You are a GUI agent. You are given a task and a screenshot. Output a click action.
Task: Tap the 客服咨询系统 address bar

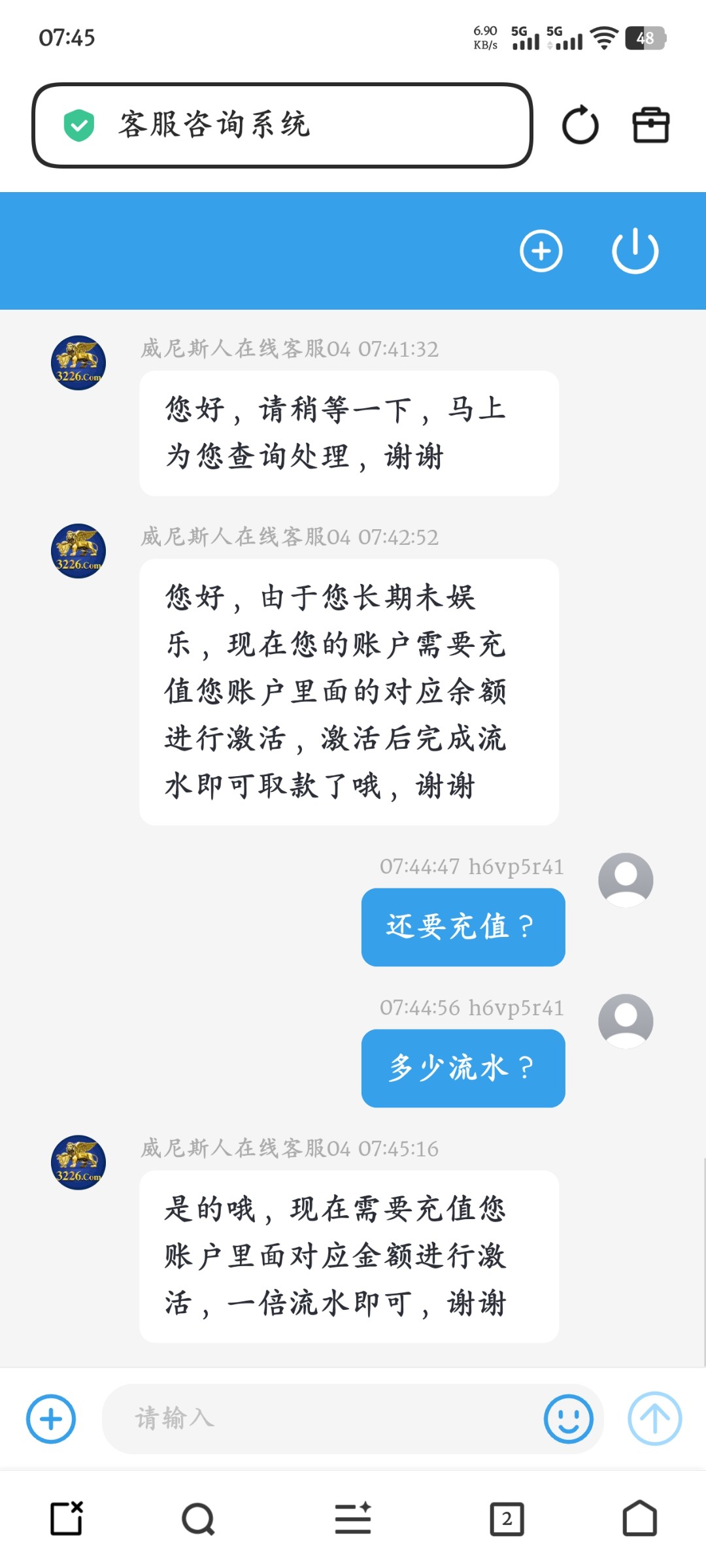pyautogui.click(x=281, y=125)
